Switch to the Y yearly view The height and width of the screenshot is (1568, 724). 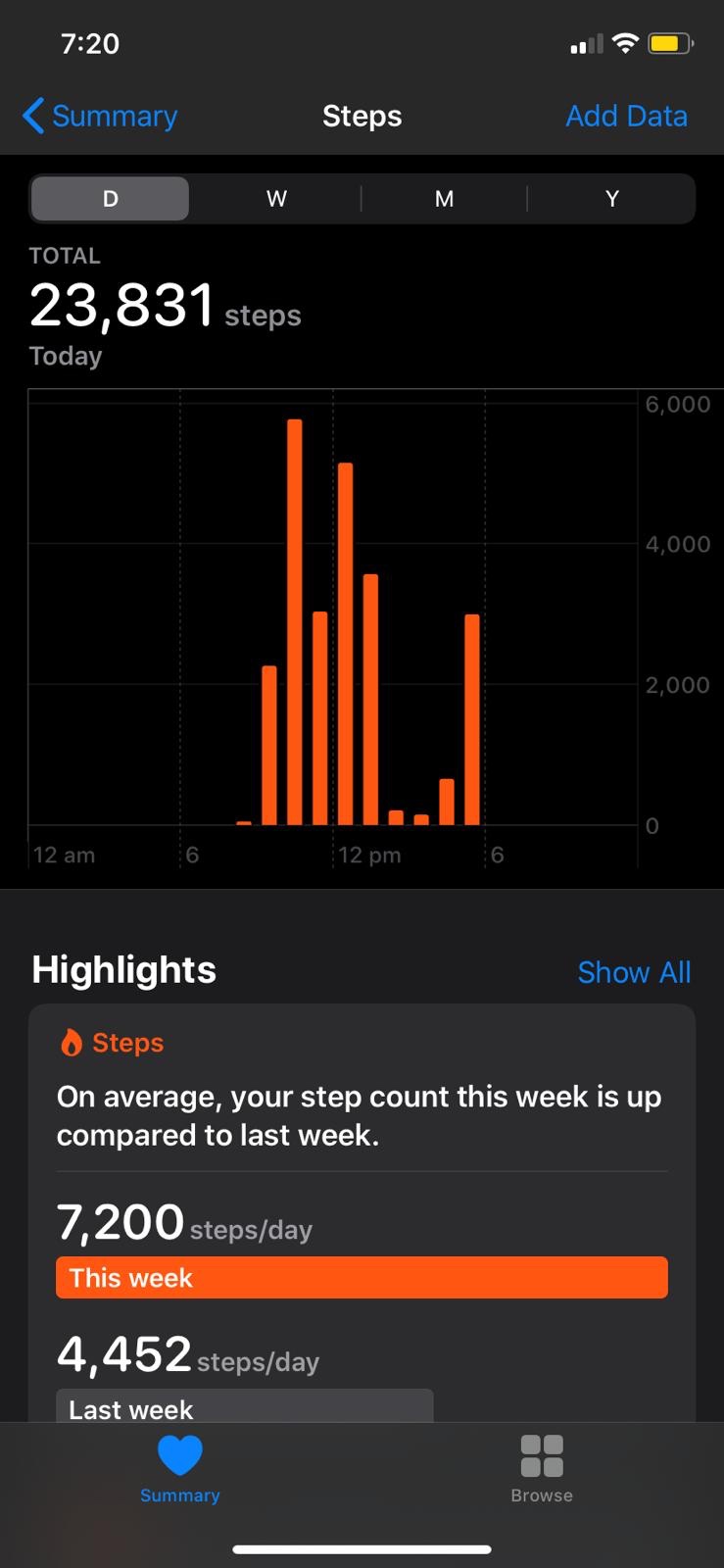click(611, 199)
